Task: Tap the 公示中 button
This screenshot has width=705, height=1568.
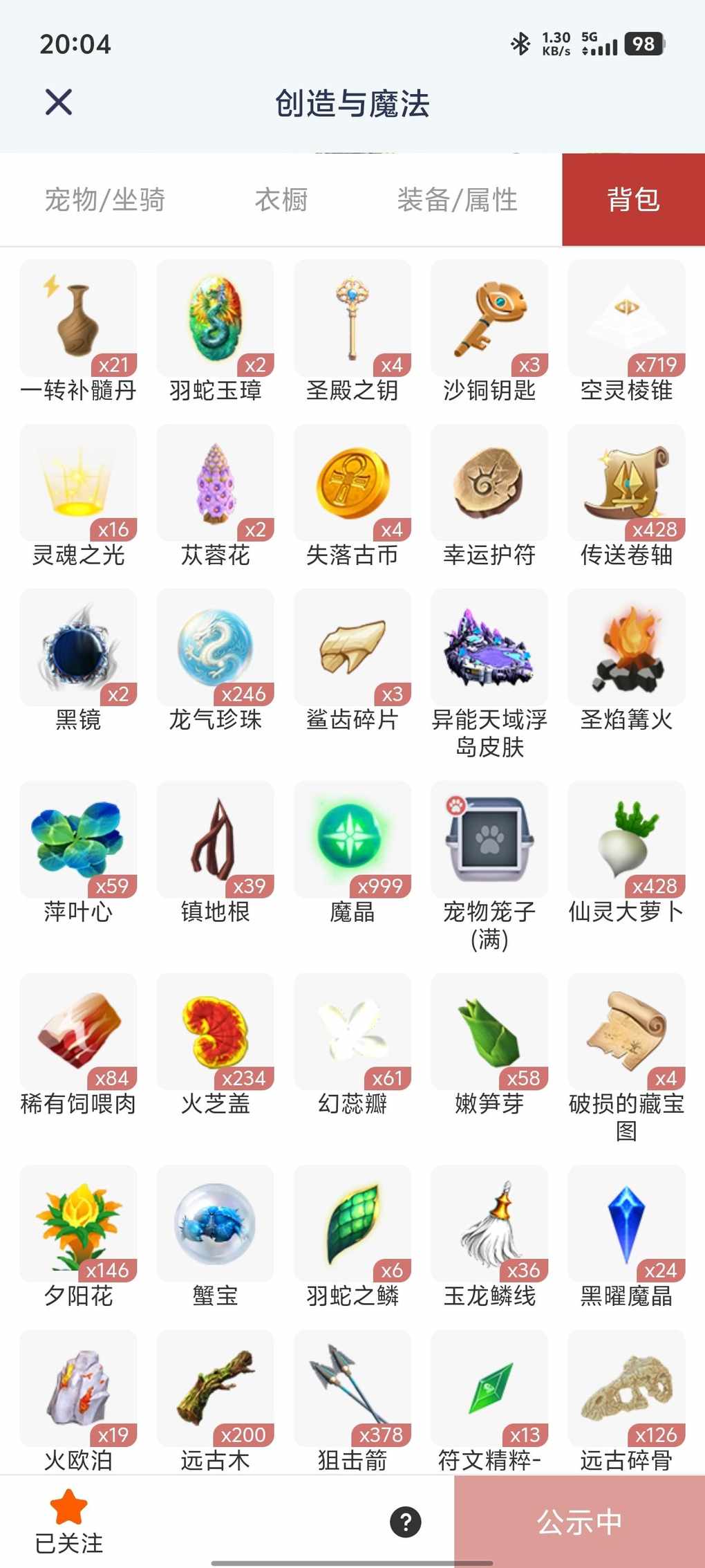Action: click(x=579, y=1522)
